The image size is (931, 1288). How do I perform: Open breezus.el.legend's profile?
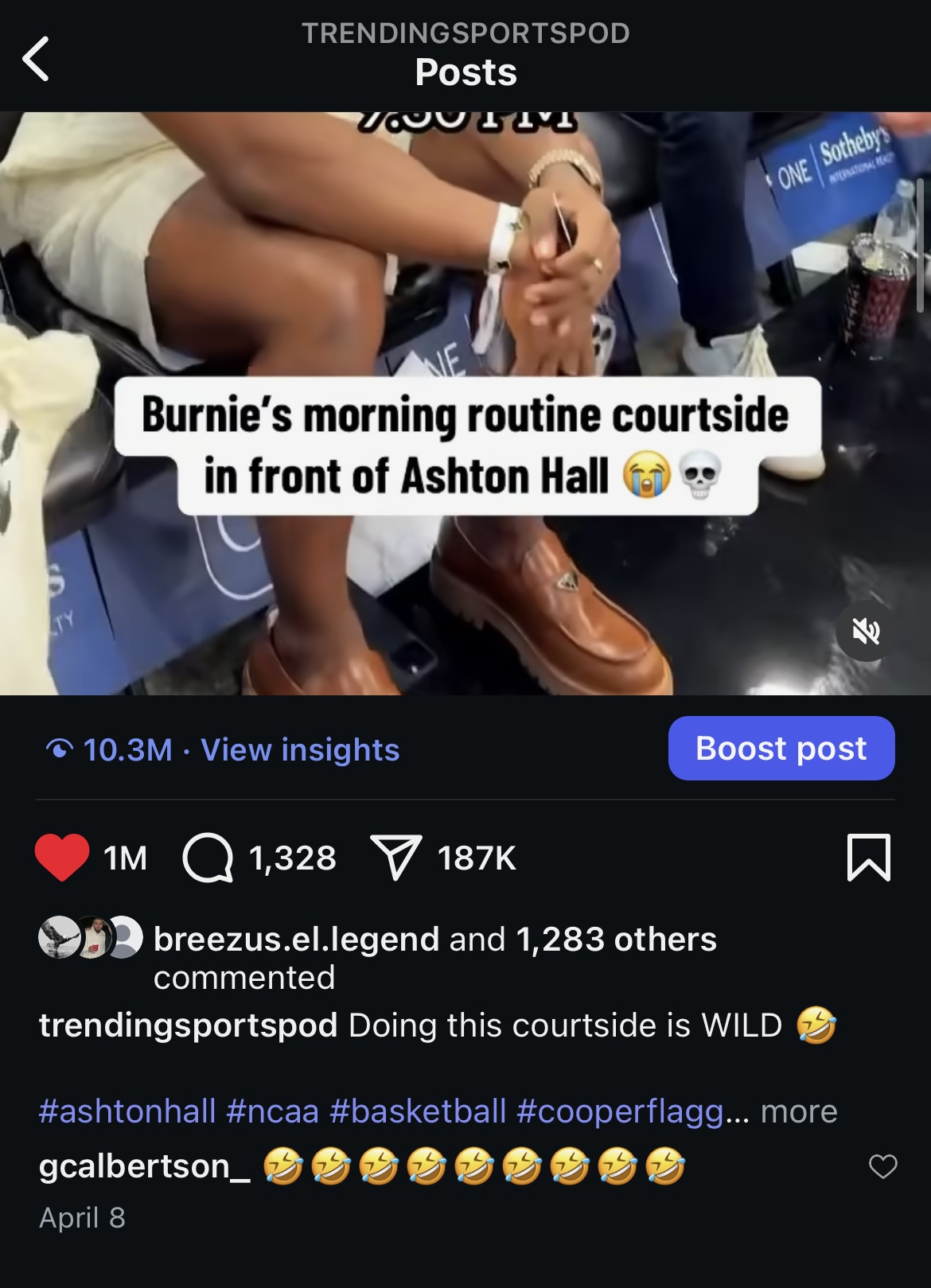pyautogui.click(x=296, y=940)
